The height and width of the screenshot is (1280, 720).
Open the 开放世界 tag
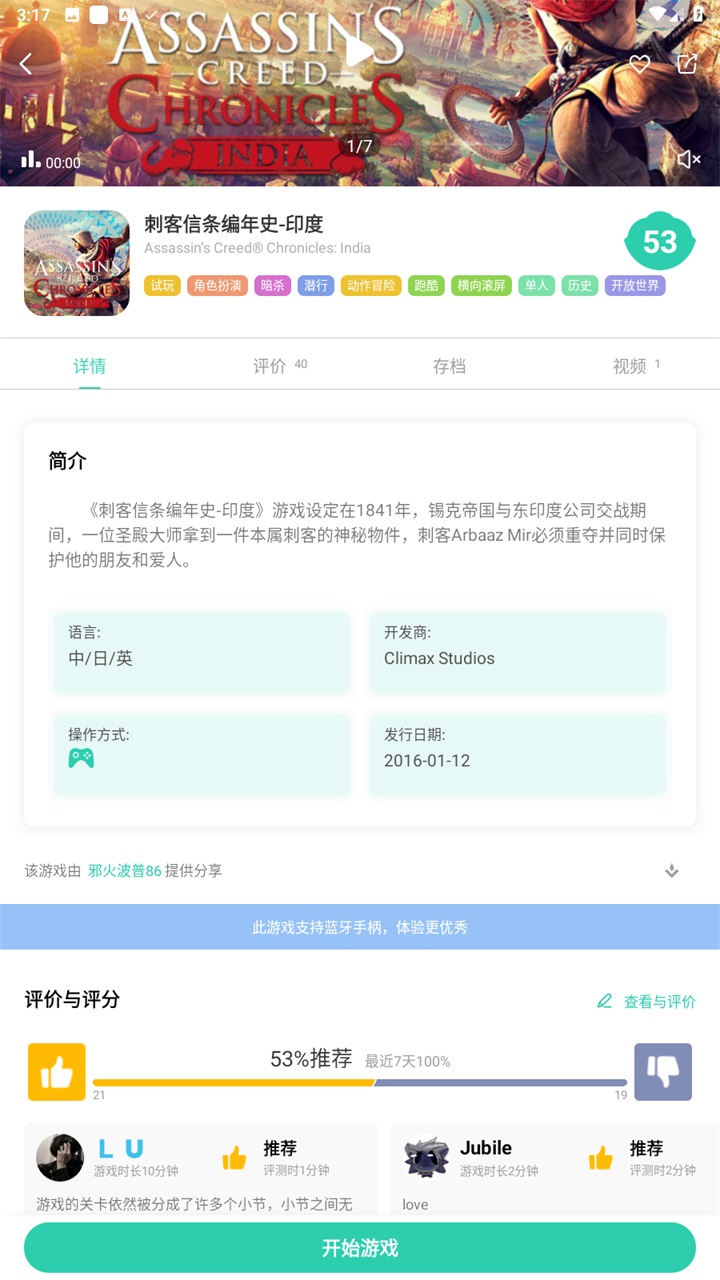pos(635,285)
